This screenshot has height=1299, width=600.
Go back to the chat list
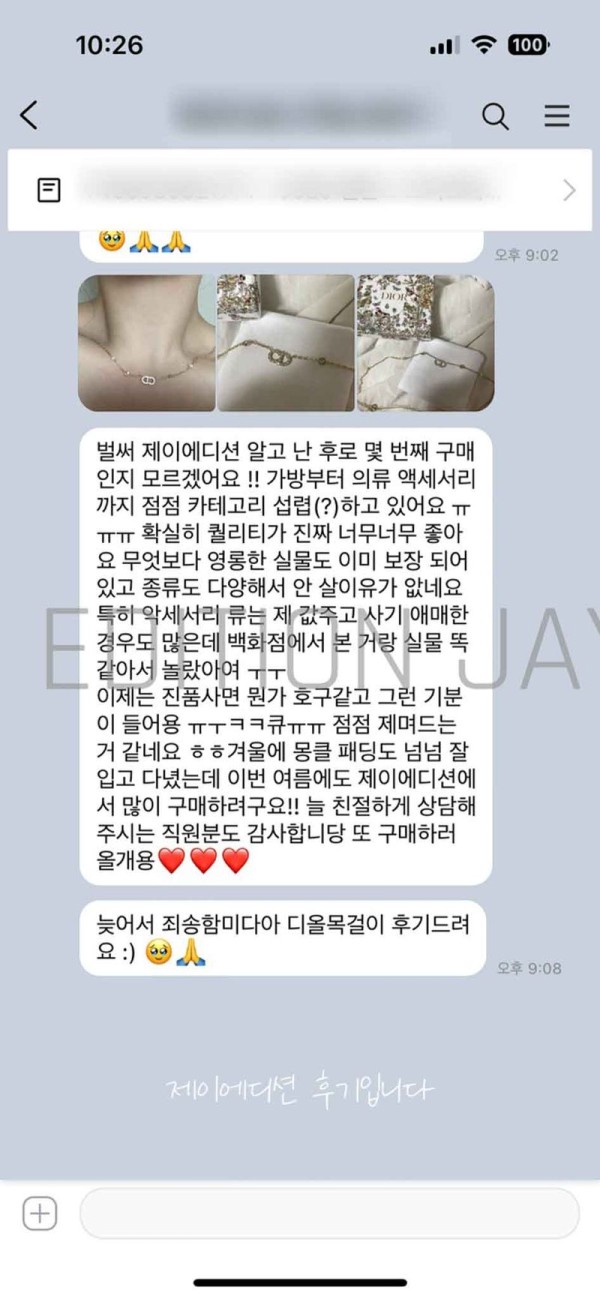(30, 116)
